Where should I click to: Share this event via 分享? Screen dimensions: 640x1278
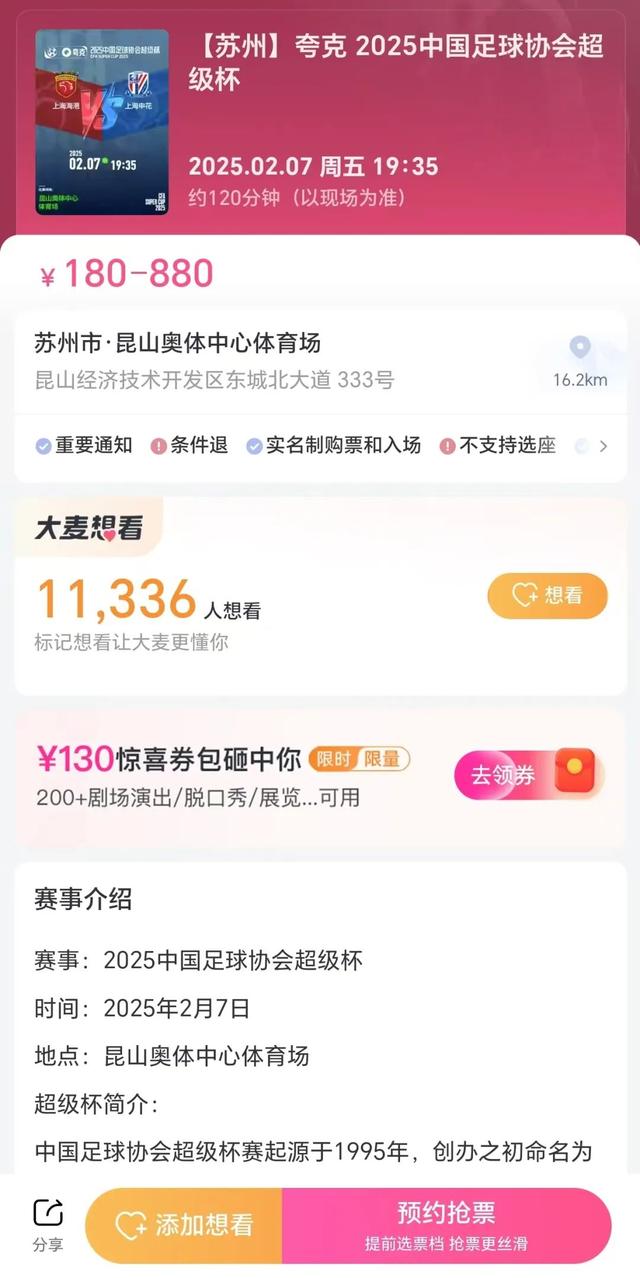[x=48, y=1224]
